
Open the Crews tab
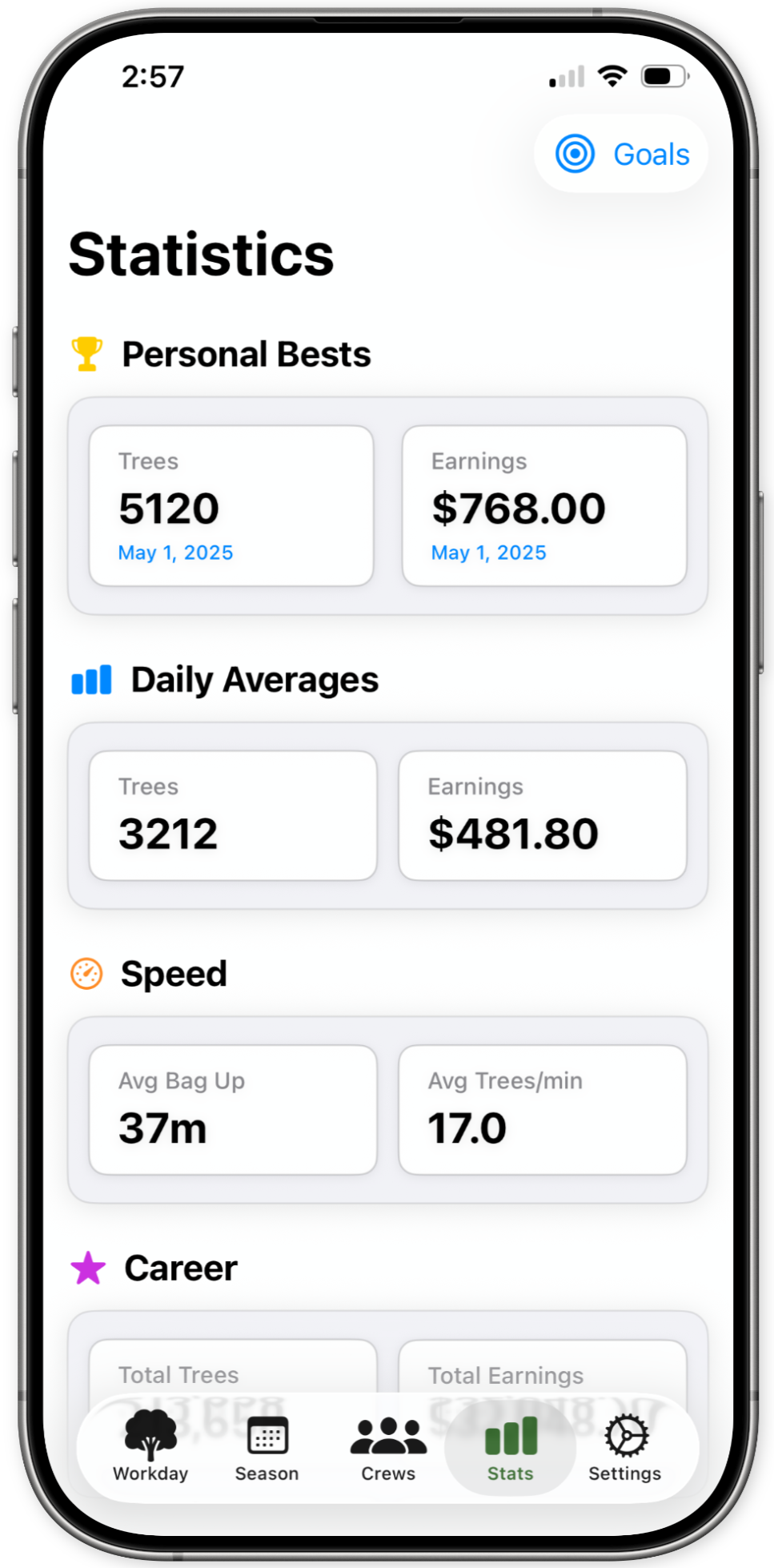tap(388, 1446)
